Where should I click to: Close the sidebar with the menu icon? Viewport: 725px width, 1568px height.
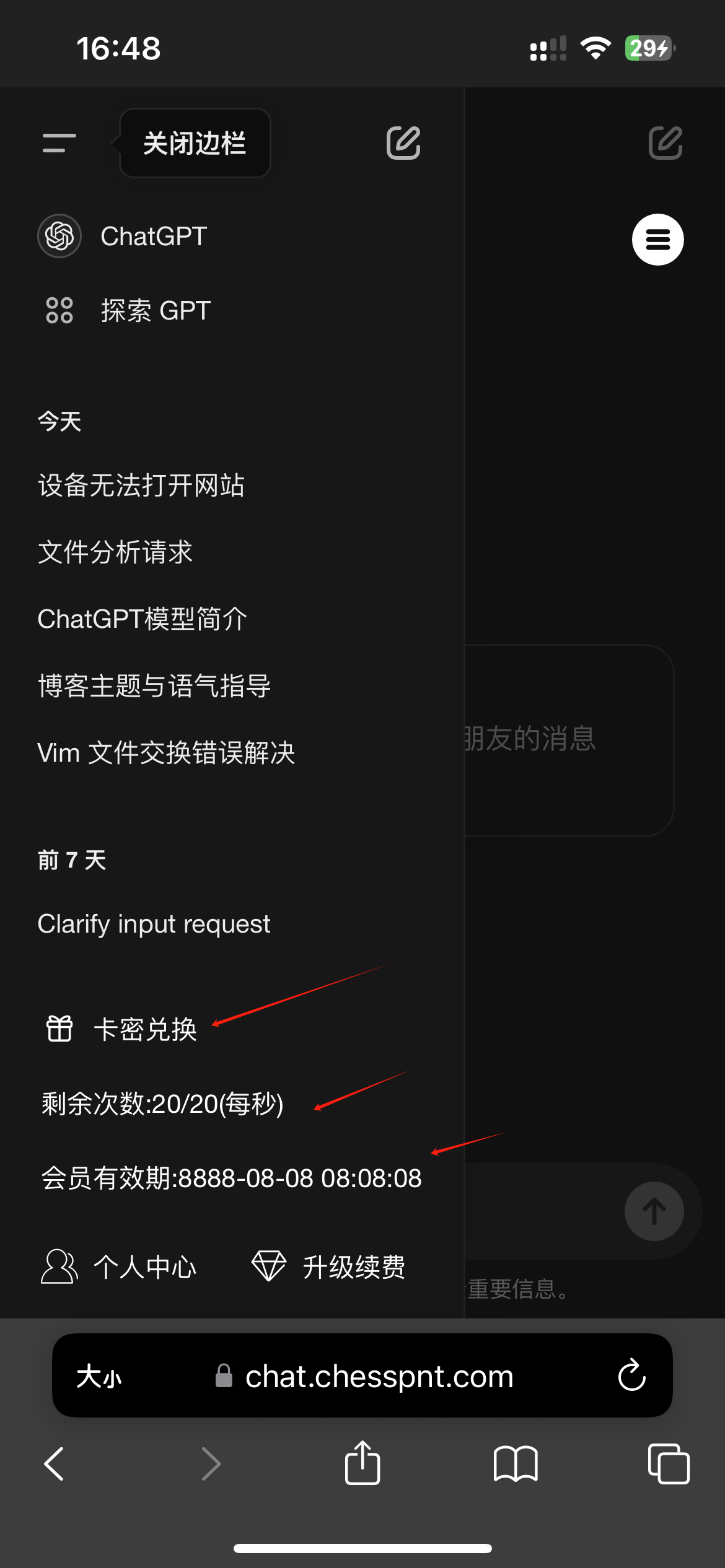coord(59,143)
